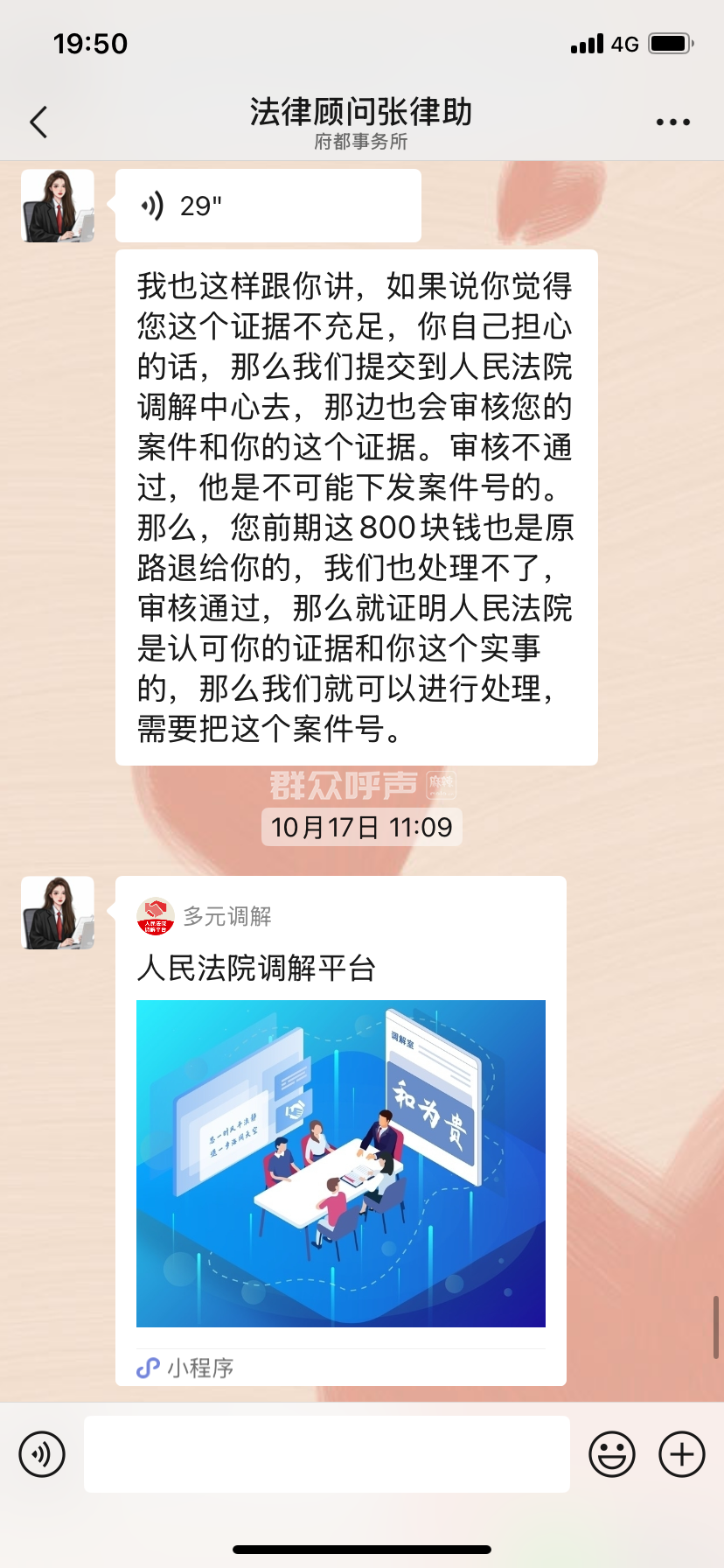
Task: Open the plus attachment menu
Action: pos(681,1454)
